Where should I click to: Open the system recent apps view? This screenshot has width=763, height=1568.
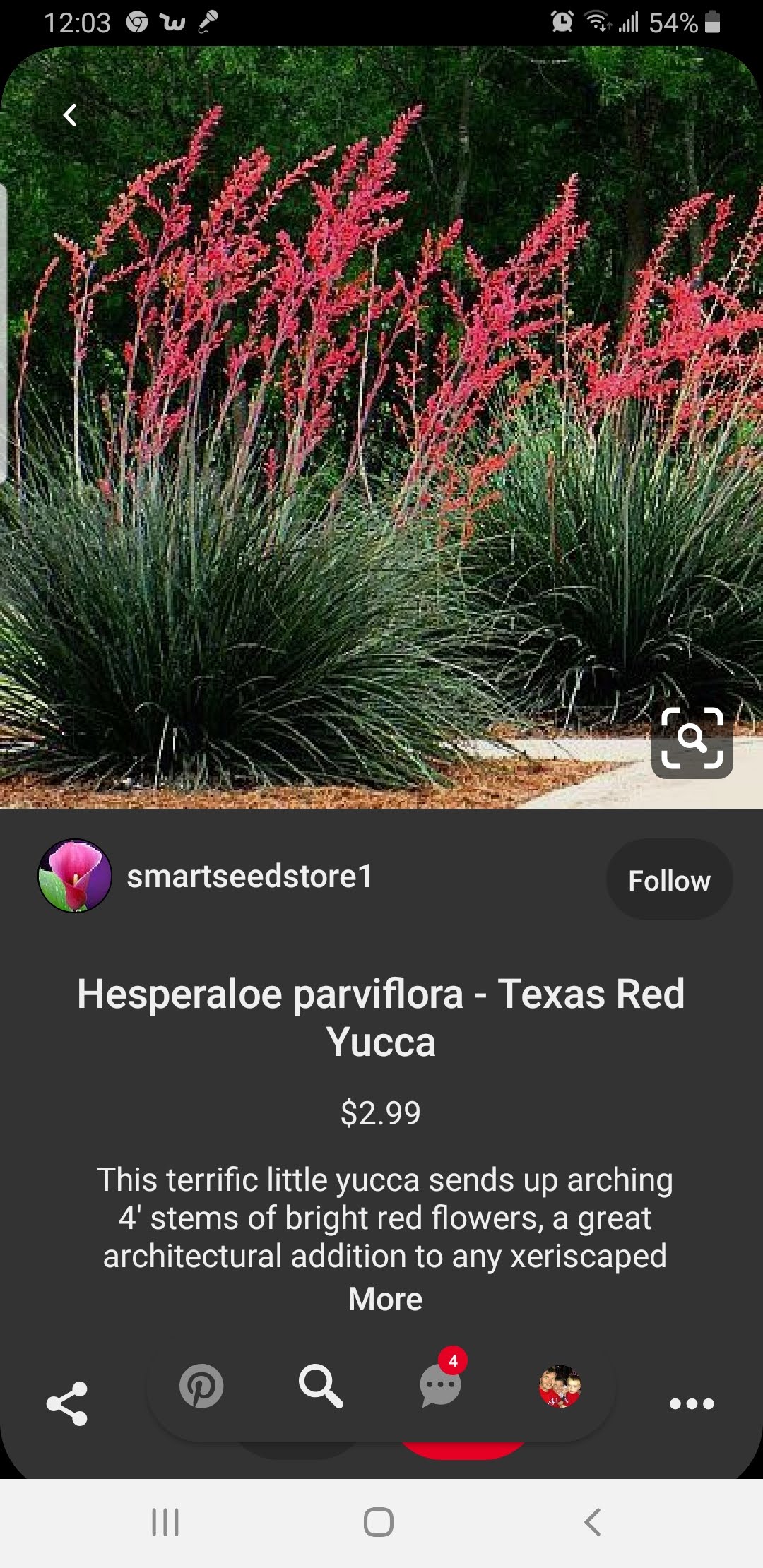[x=165, y=1521]
